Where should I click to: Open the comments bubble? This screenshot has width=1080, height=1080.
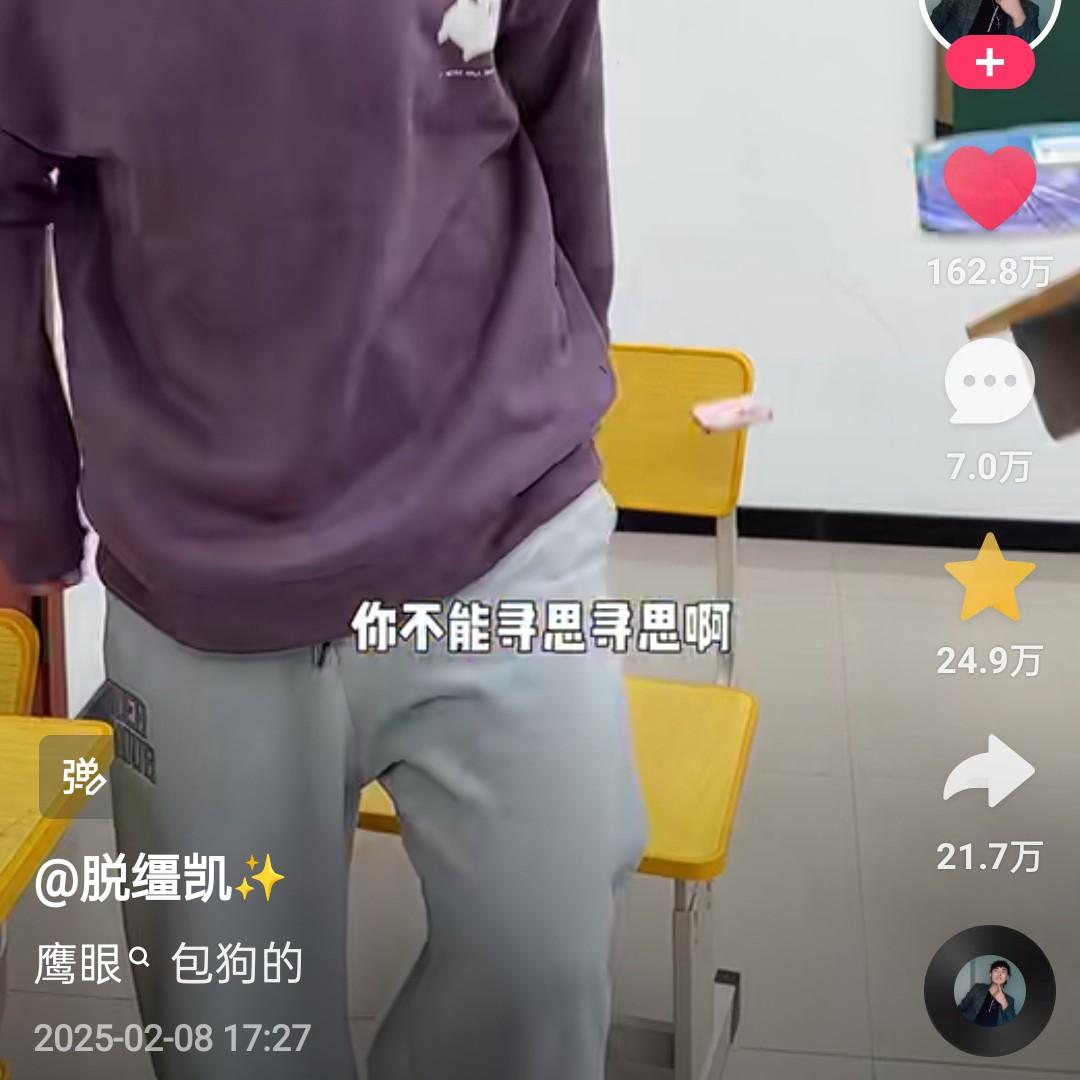(x=989, y=381)
